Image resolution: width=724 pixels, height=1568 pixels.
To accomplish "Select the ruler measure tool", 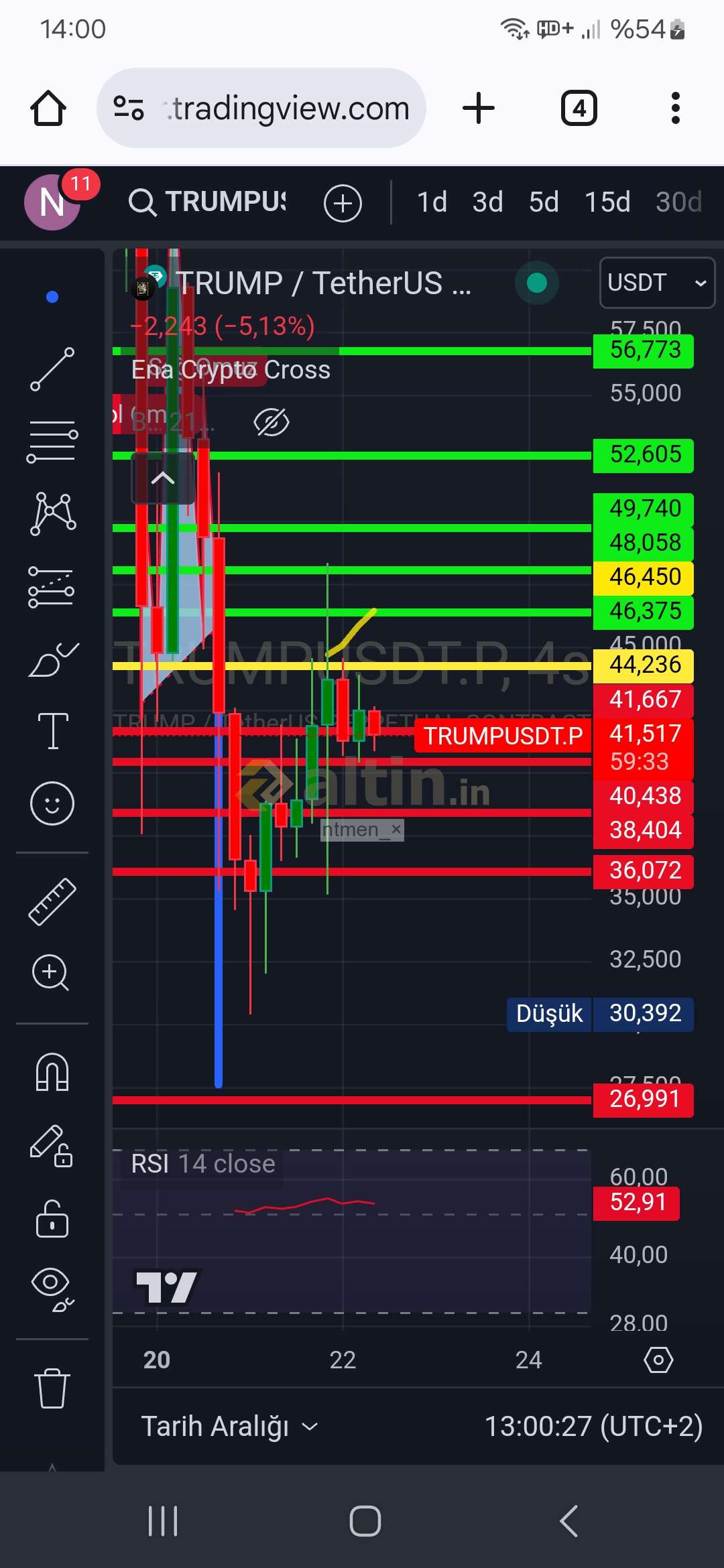I will pyautogui.click(x=52, y=902).
